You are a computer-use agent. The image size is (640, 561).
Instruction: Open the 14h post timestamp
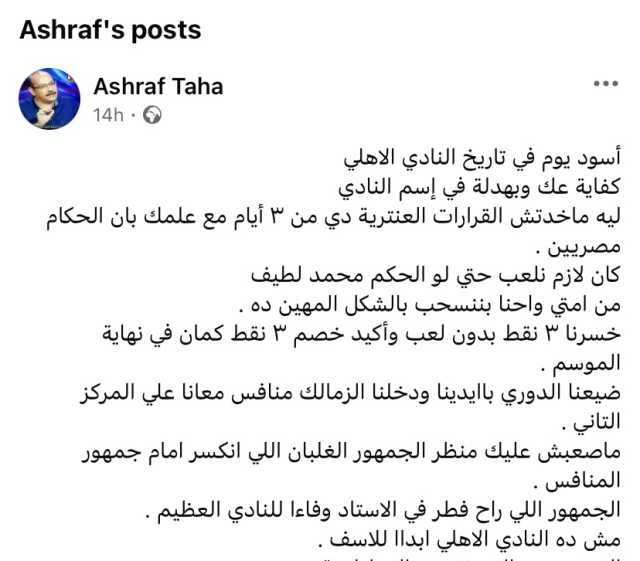point(108,114)
